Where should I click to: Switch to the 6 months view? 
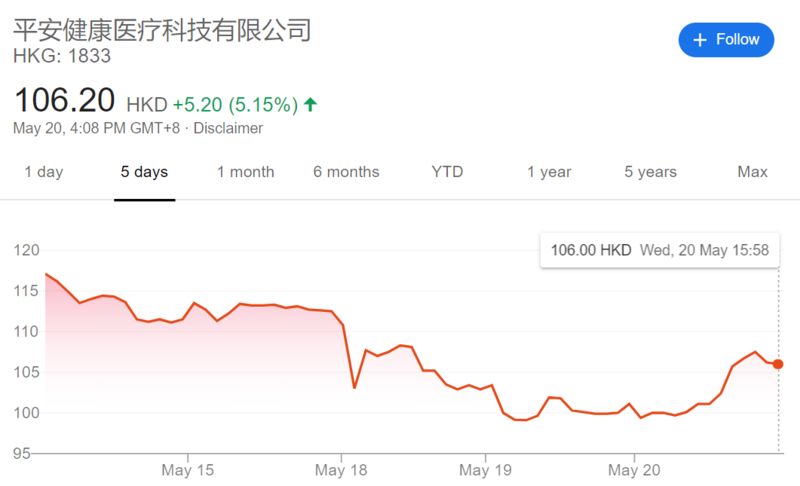(346, 172)
